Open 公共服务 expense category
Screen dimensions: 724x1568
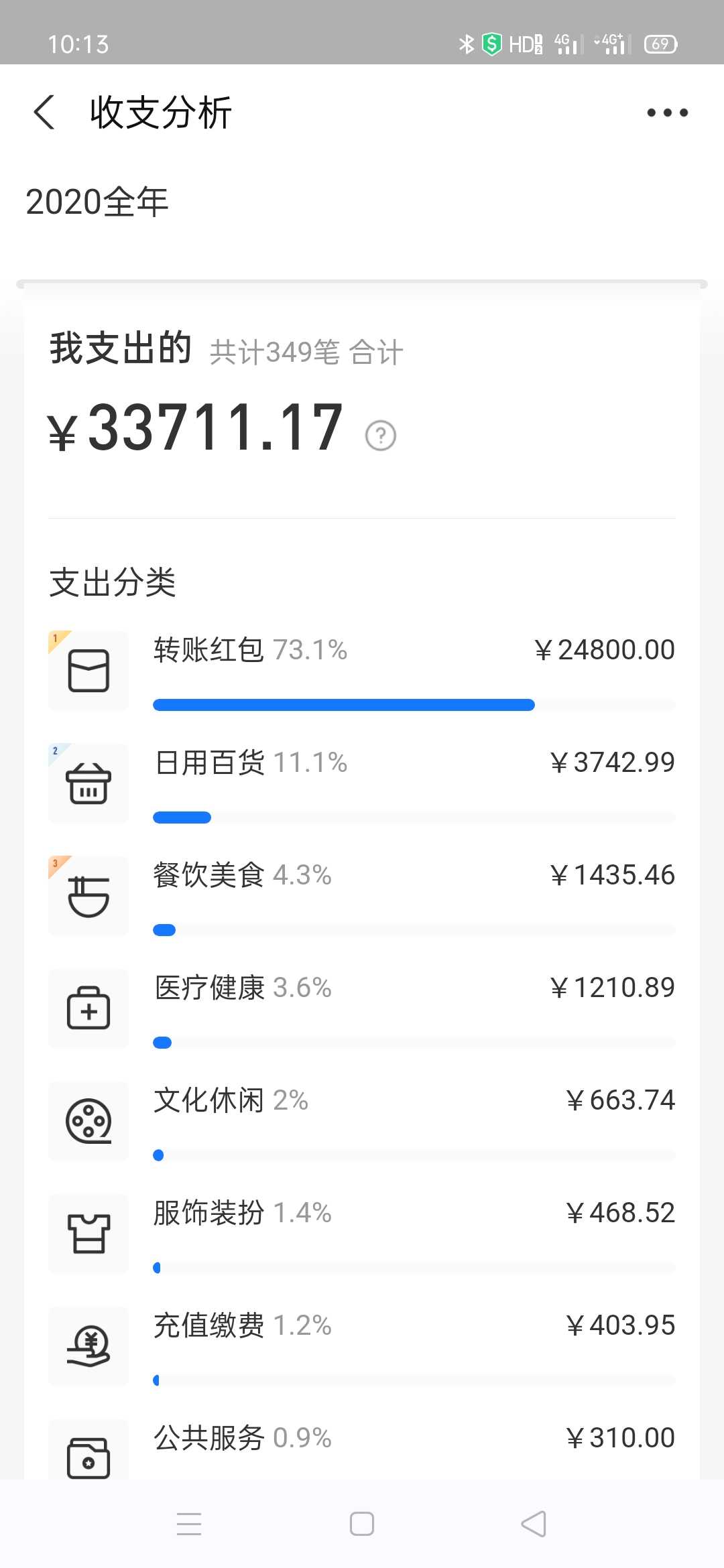point(362,1449)
